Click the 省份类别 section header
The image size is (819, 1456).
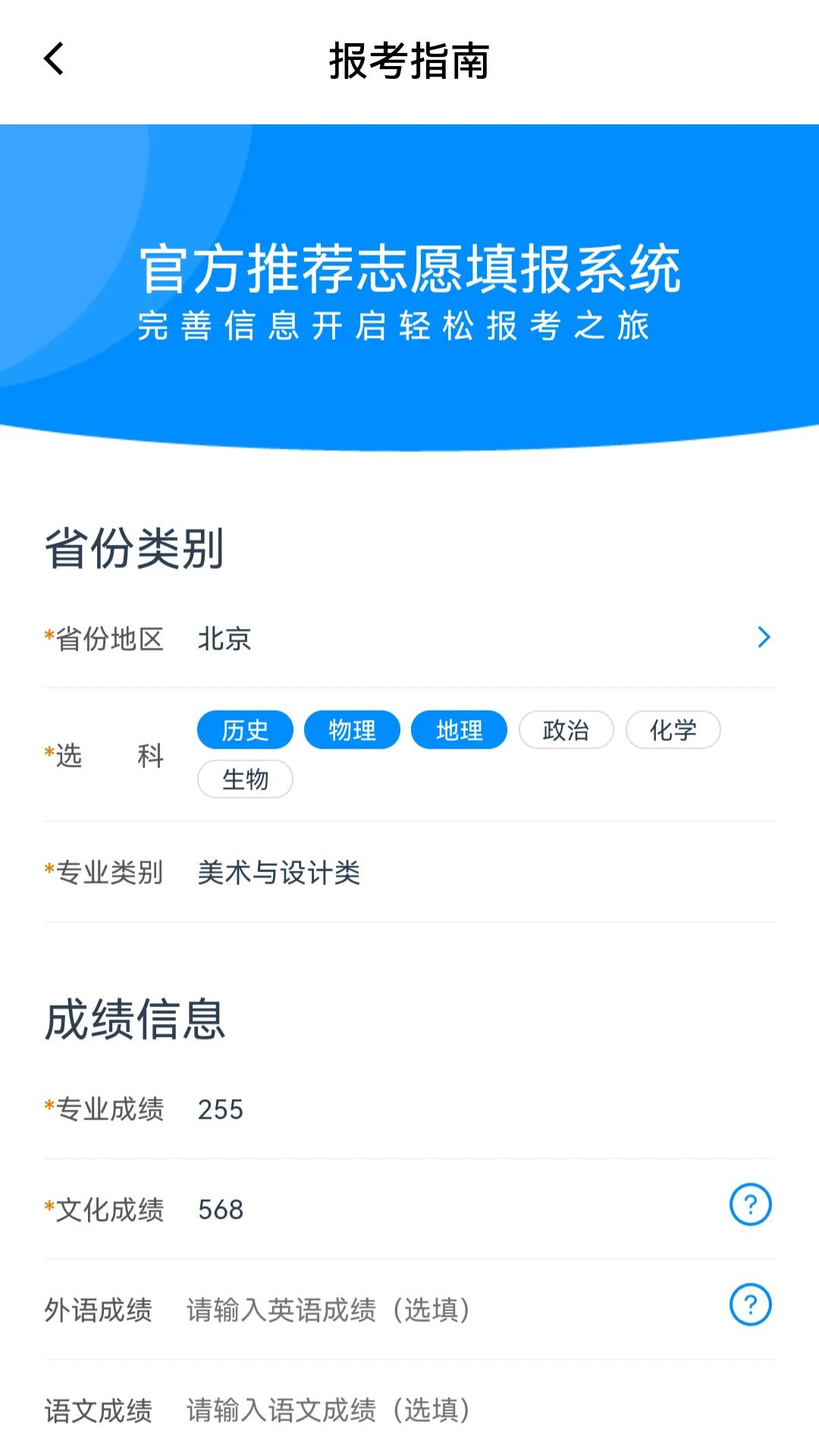[x=134, y=548]
